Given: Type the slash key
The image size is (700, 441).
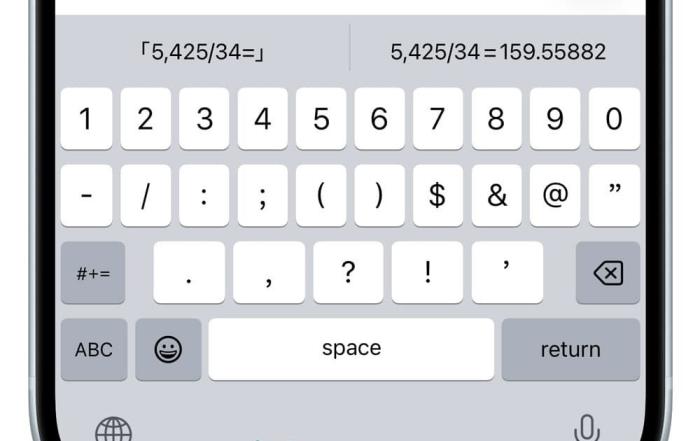Looking at the screenshot, I should (x=146, y=196).
